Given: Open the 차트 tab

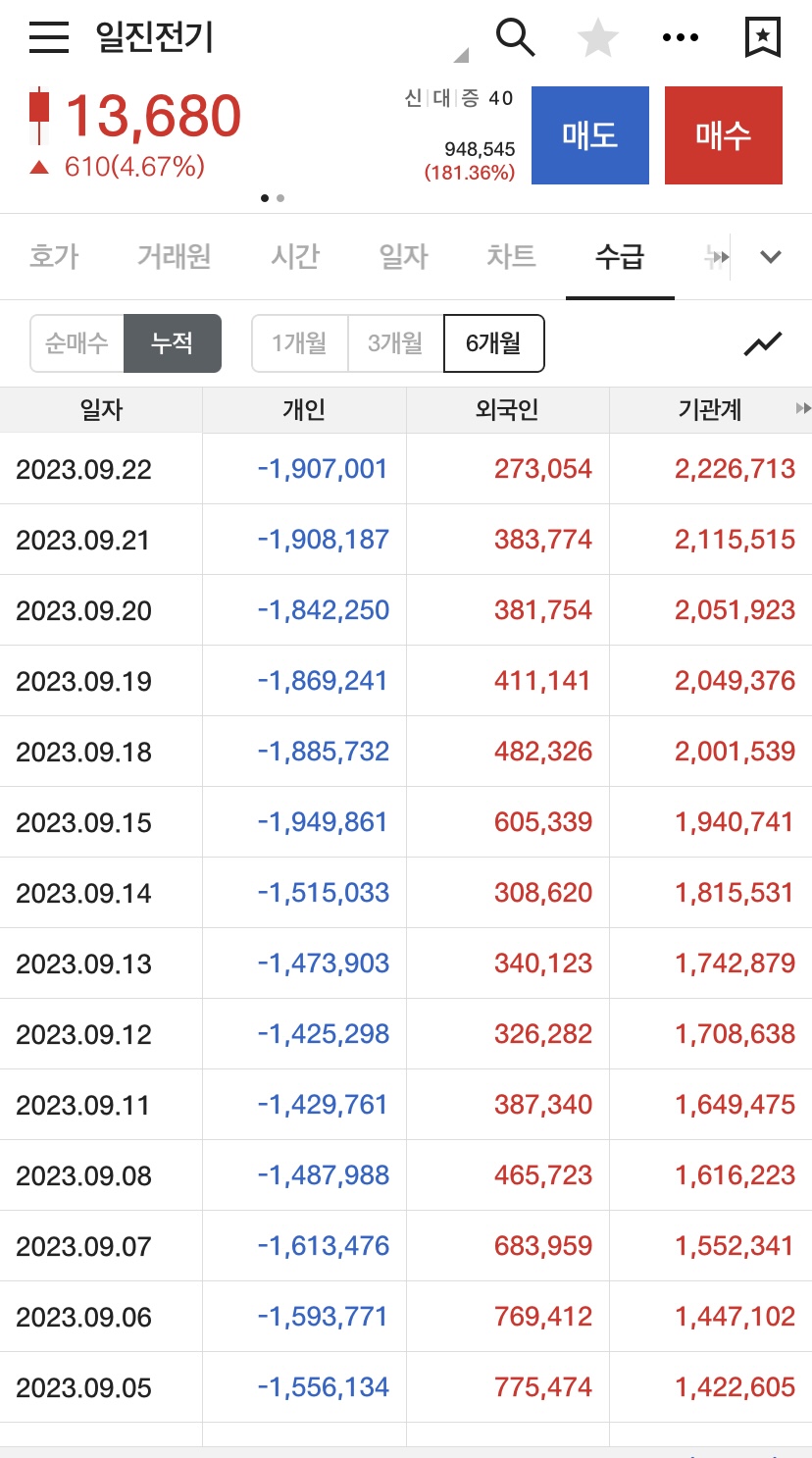Looking at the screenshot, I should [509, 255].
